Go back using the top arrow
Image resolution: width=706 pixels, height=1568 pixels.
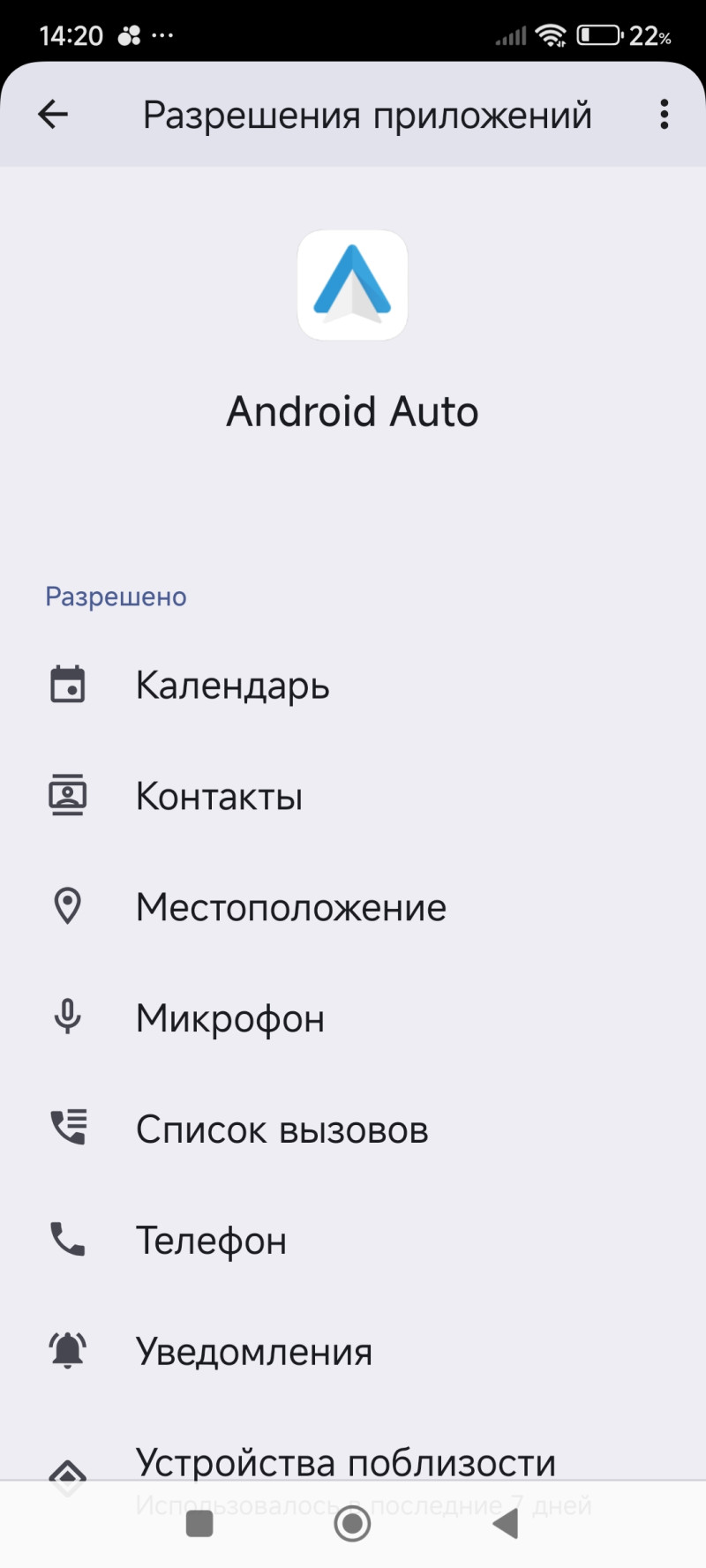click(53, 114)
